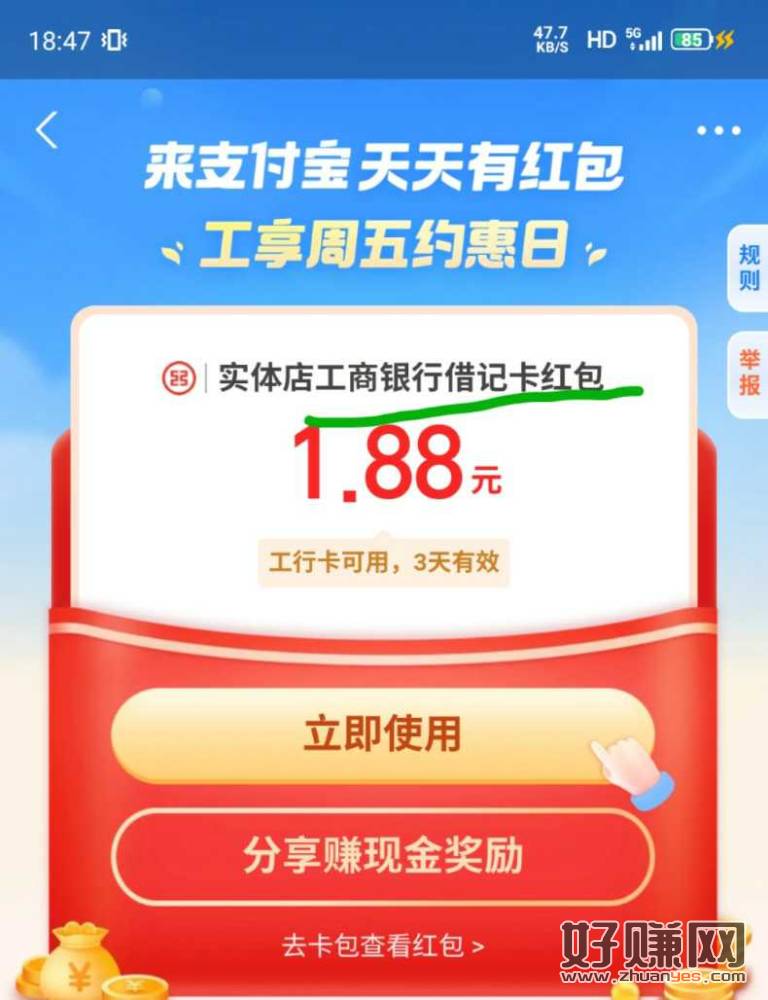Open 去卡包查看红包 link
Viewport: 768px width, 1000px height.
(x=382, y=944)
